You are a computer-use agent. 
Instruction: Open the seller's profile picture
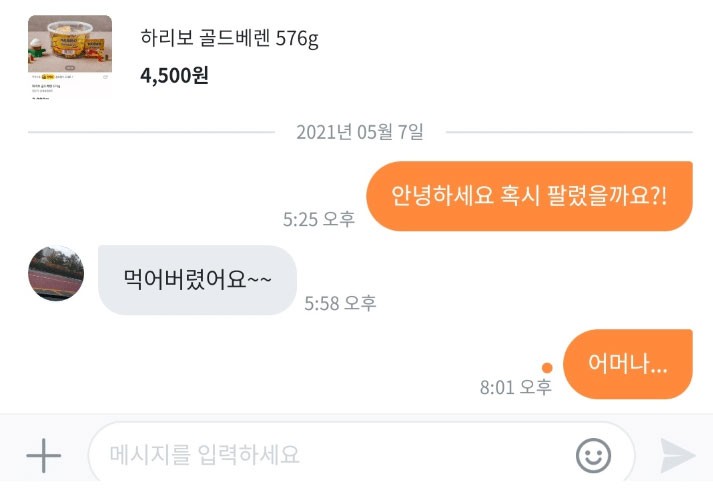[x=56, y=273]
